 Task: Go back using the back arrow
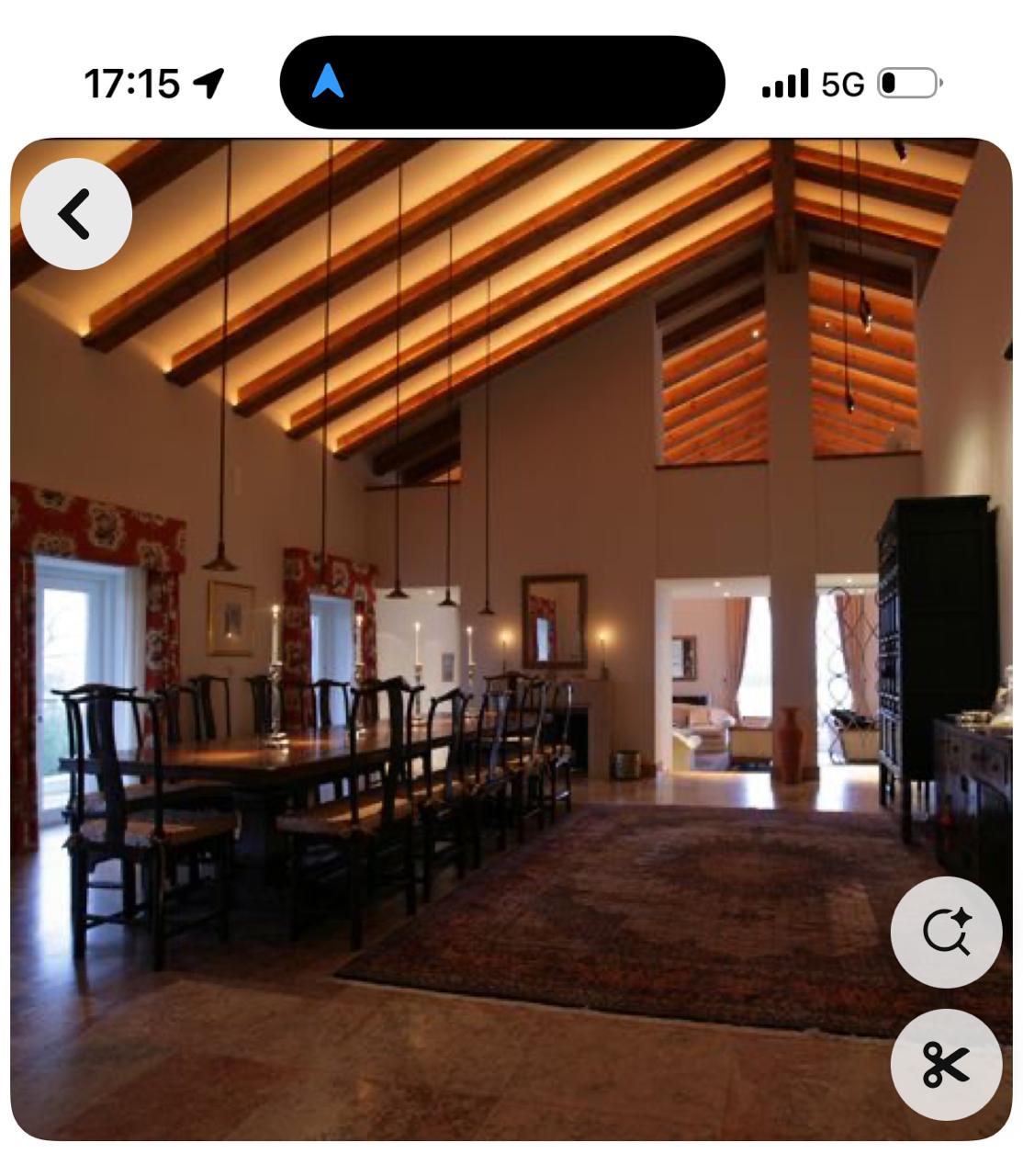click(x=76, y=214)
